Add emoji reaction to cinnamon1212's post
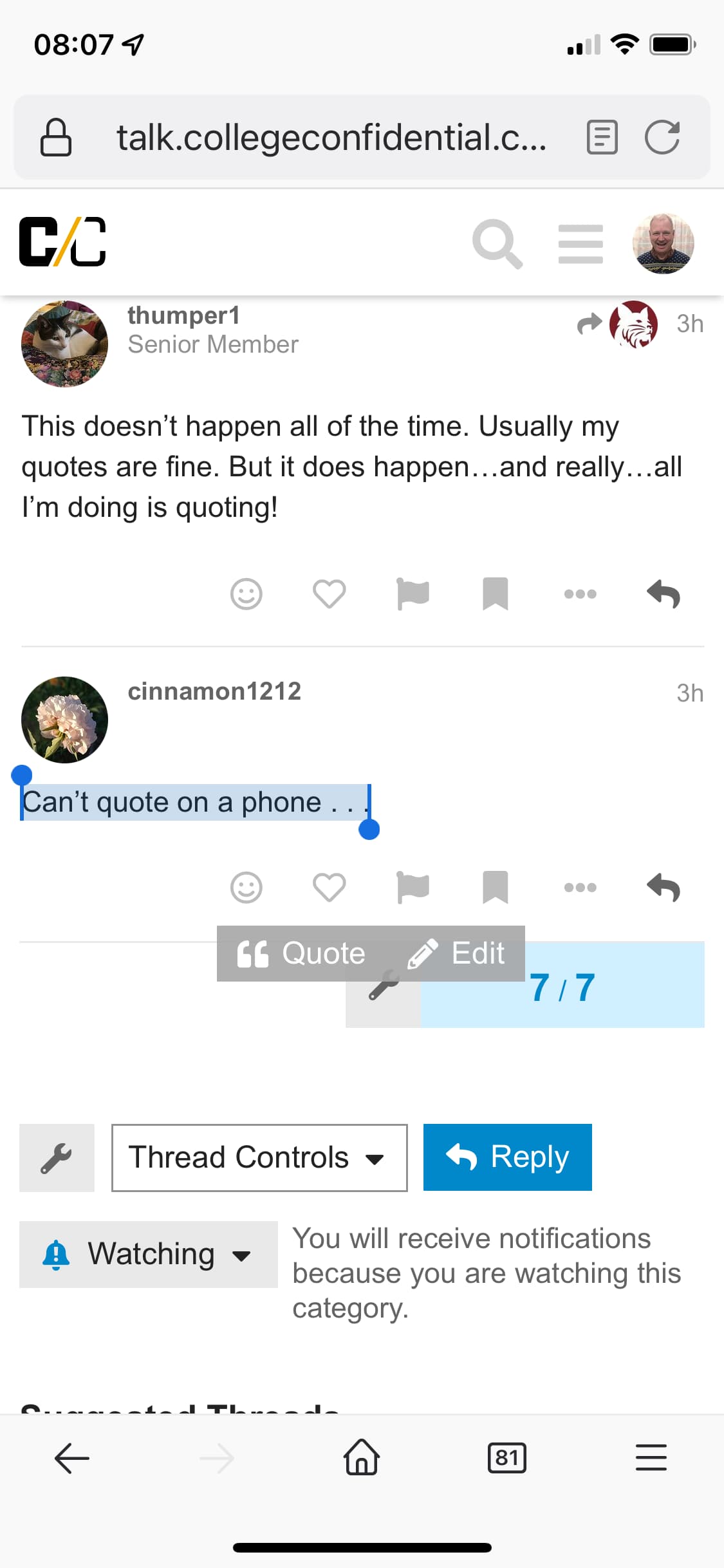The height and width of the screenshot is (1568, 724). tap(246, 888)
